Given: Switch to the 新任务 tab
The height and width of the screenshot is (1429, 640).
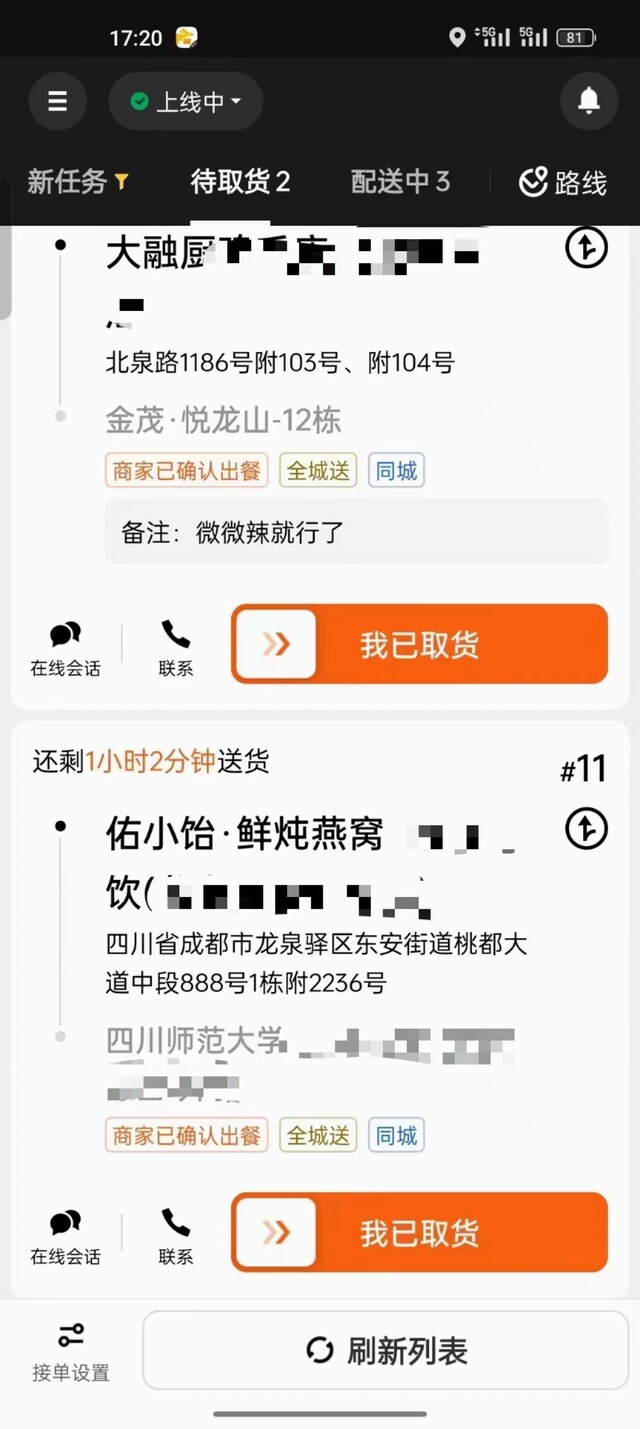Looking at the screenshot, I should [x=78, y=182].
